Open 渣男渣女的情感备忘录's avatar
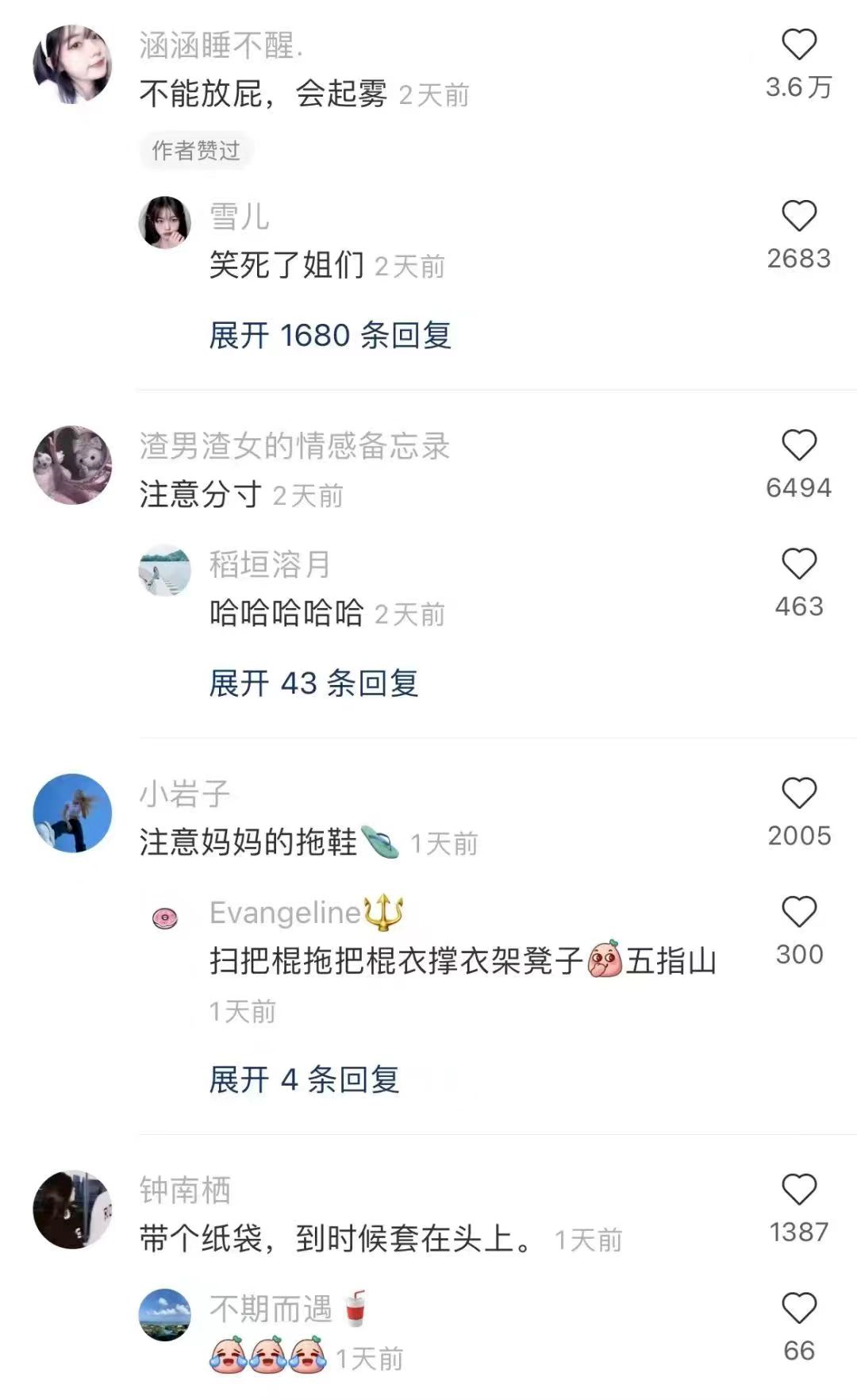 (72, 465)
